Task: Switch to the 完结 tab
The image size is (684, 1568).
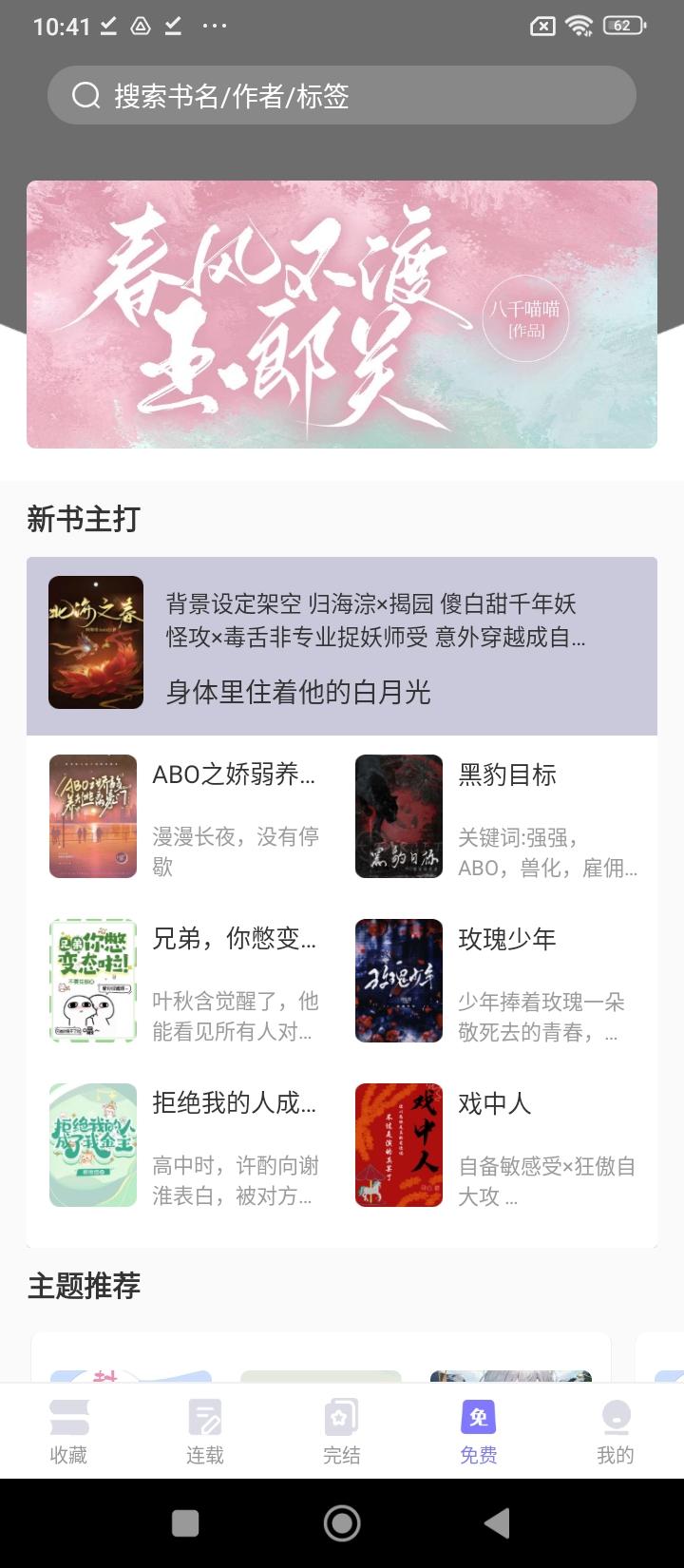Action: coord(342,1431)
